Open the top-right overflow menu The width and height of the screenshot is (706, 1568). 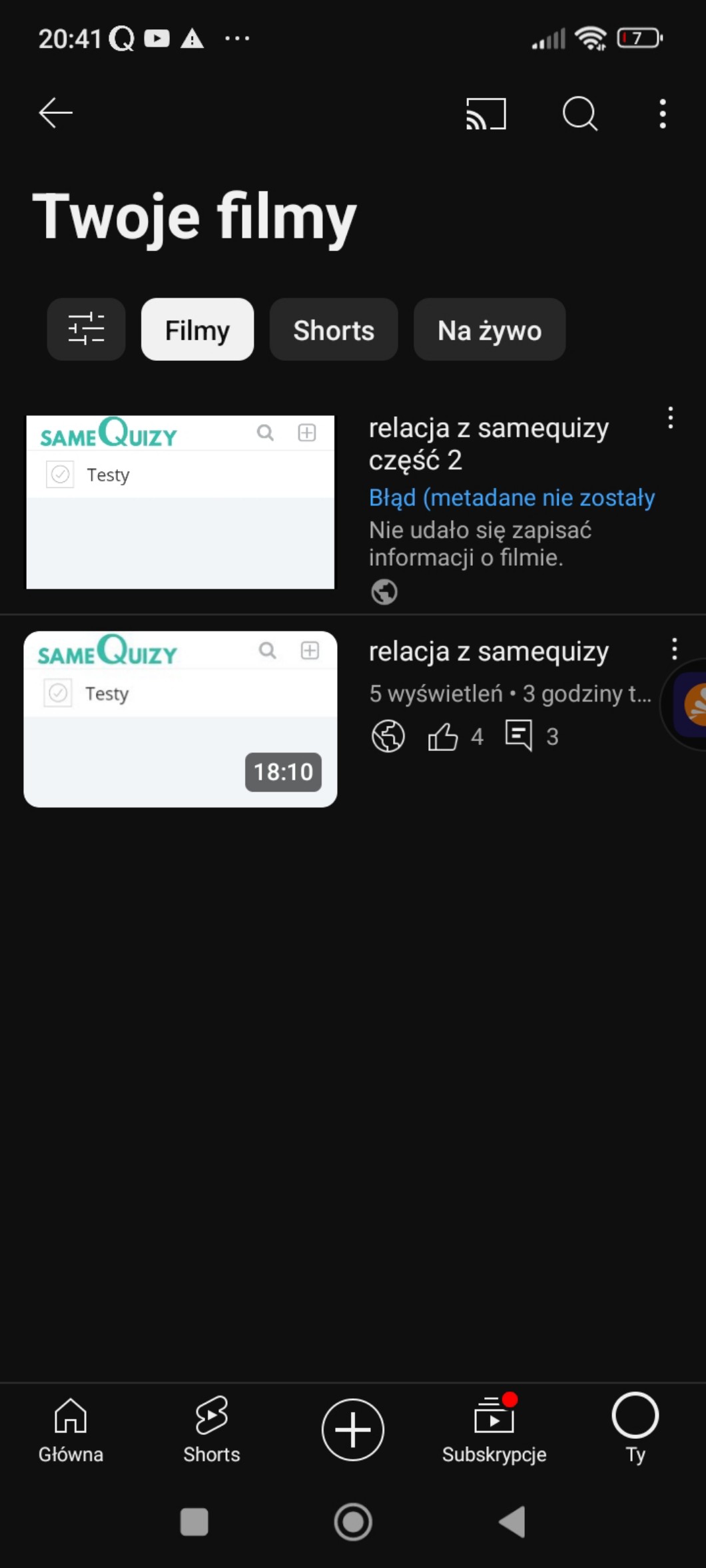coord(662,114)
